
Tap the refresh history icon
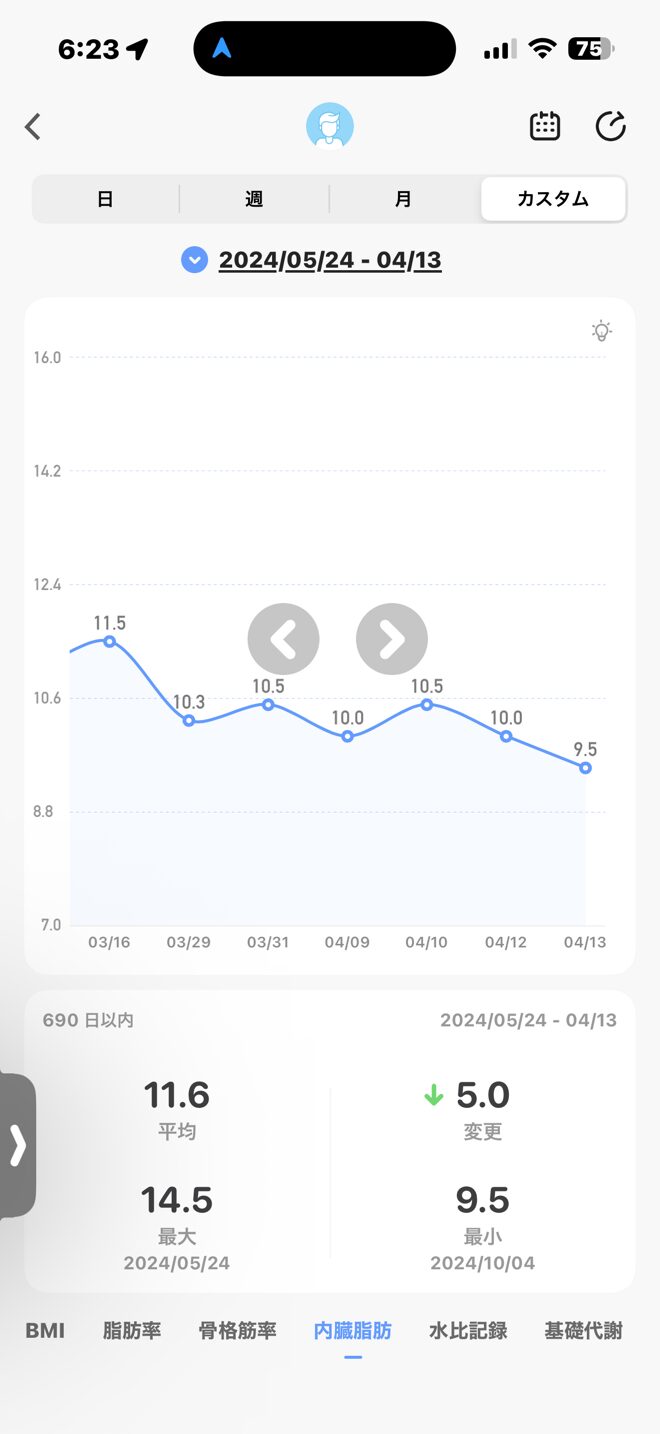(610, 126)
